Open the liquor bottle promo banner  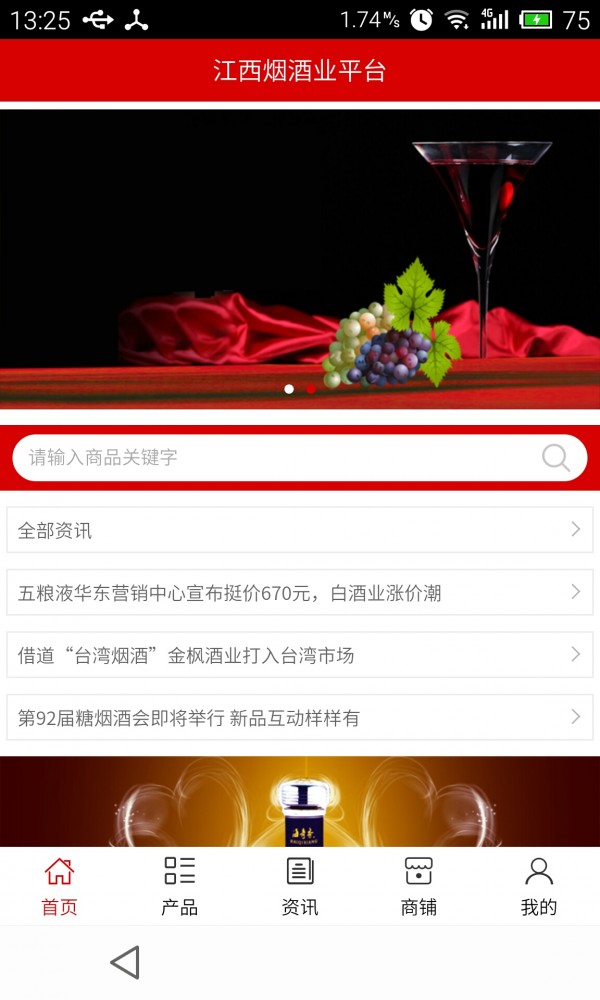coord(300,802)
